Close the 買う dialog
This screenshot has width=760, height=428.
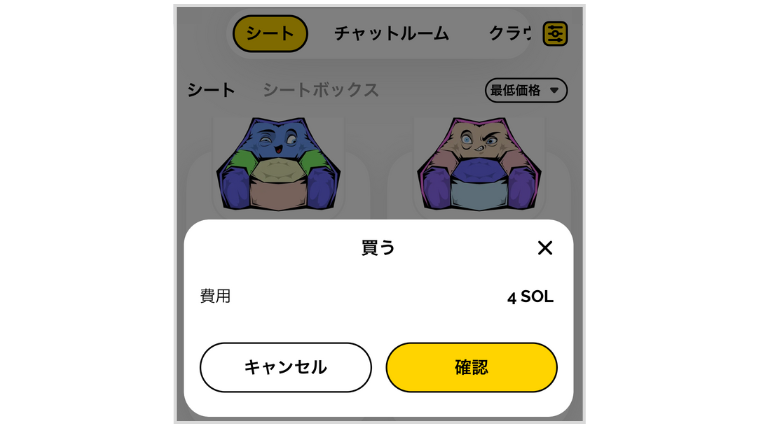(x=545, y=248)
